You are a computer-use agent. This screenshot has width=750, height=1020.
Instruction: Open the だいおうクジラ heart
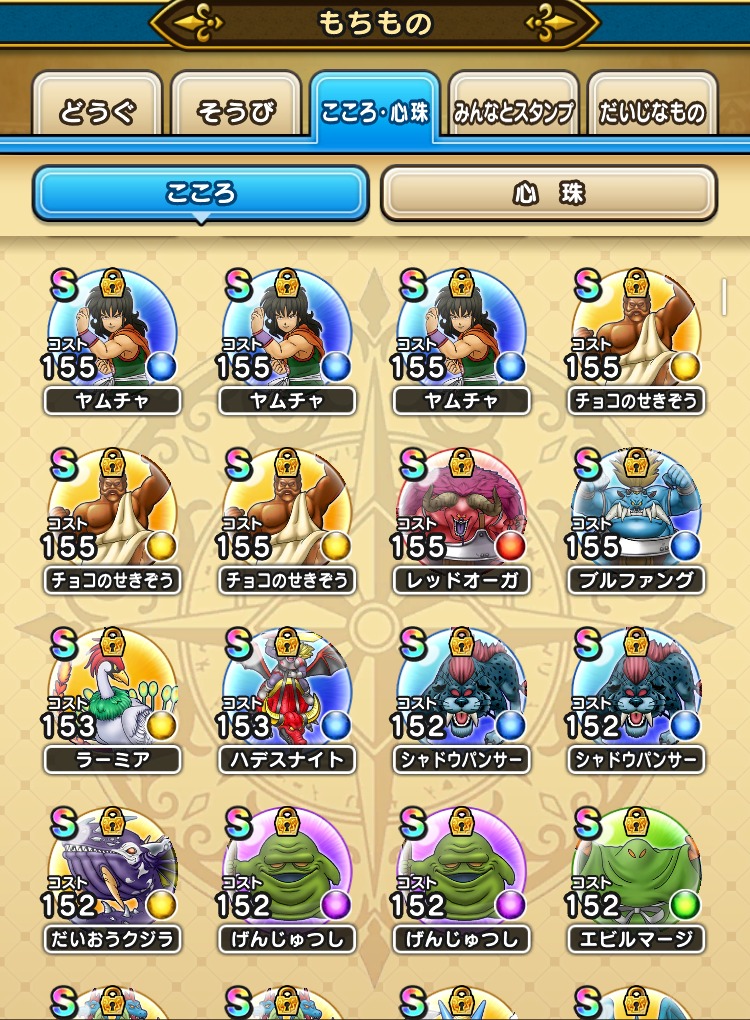tap(112, 875)
